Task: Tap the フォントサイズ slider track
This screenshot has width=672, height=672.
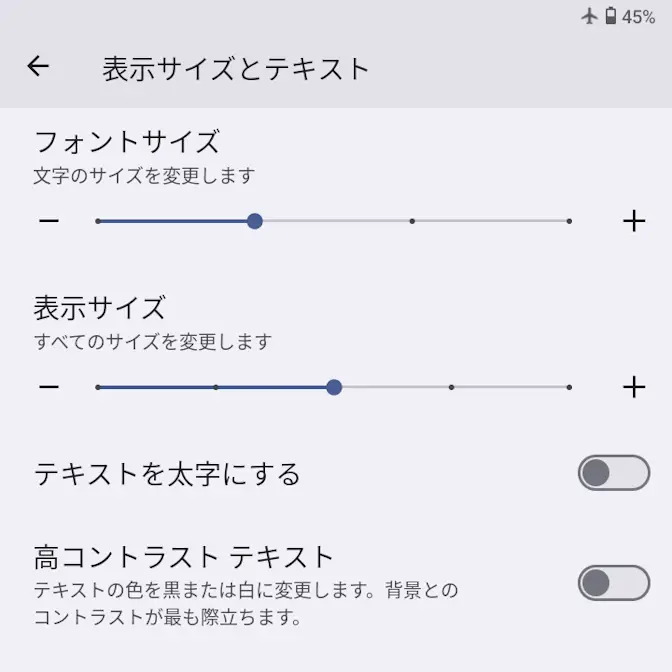Action: pos(333,221)
